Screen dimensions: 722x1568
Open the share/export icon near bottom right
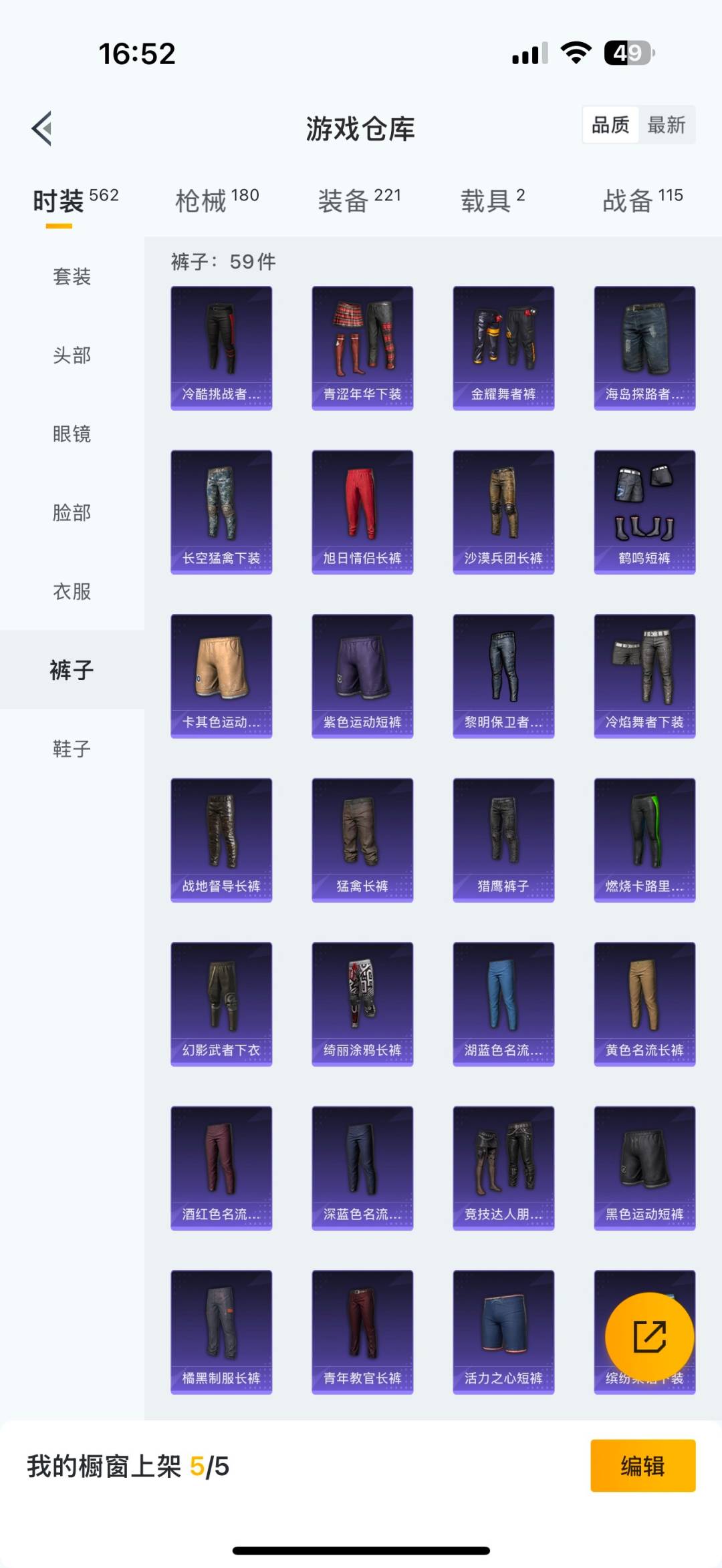pos(650,1337)
